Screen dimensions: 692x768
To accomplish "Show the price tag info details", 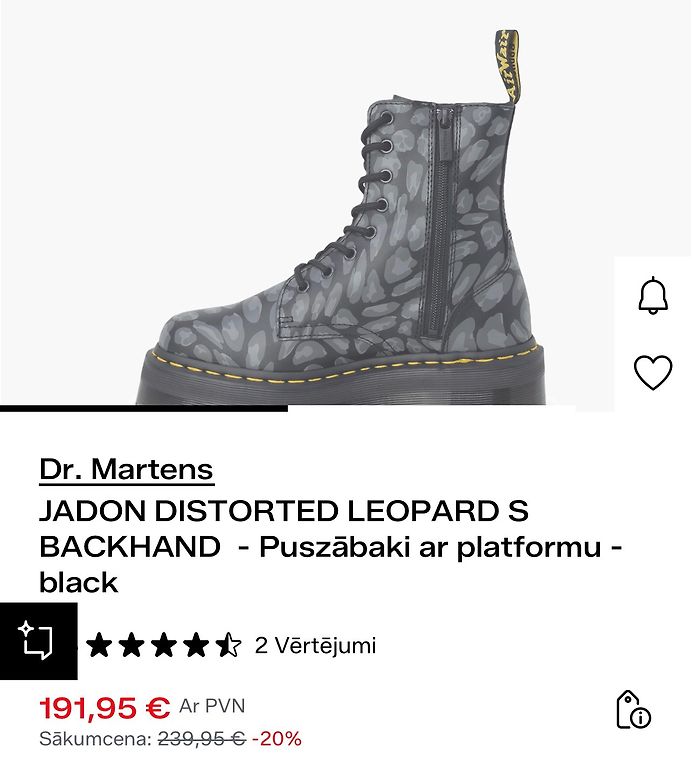I will pyautogui.click(x=633, y=709).
